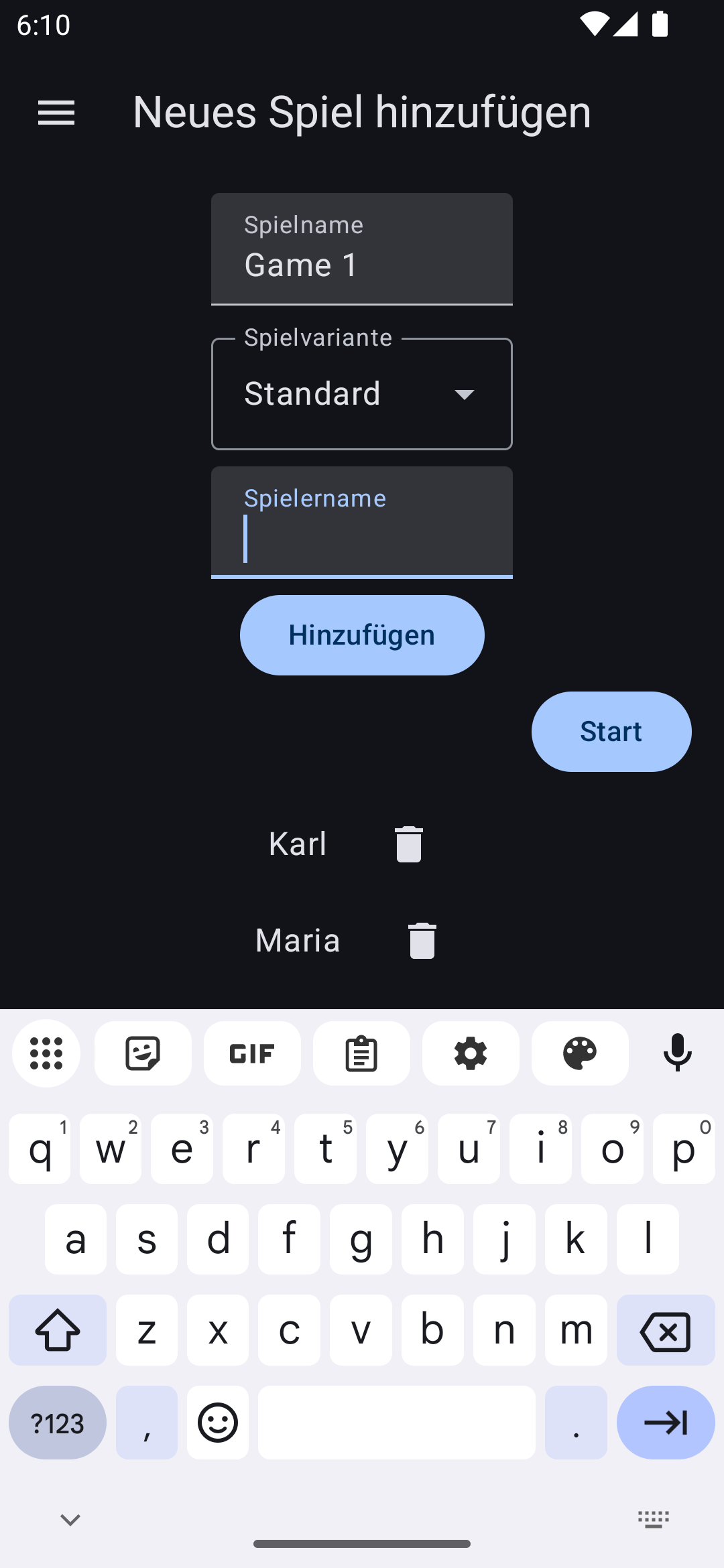Expand the Spielvariante dropdown
724x1568 pixels.
point(361,394)
